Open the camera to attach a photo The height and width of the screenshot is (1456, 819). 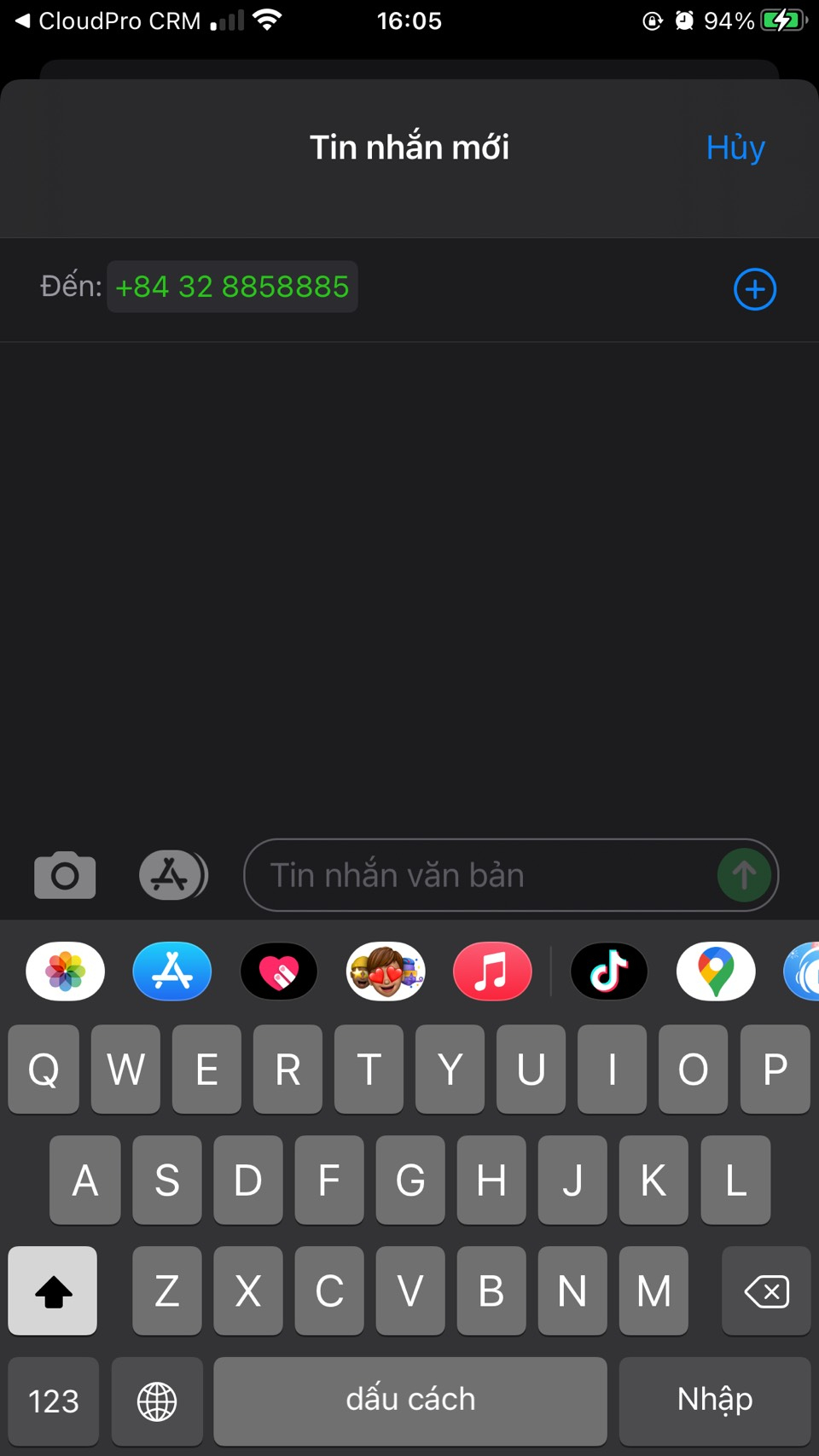(65, 875)
